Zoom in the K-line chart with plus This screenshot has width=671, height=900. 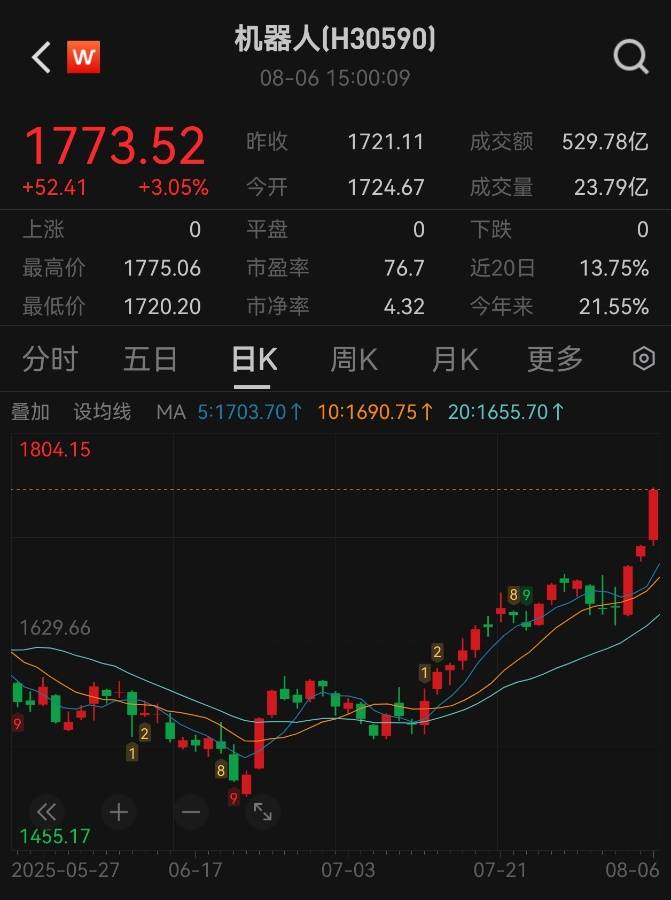(118, 811)
